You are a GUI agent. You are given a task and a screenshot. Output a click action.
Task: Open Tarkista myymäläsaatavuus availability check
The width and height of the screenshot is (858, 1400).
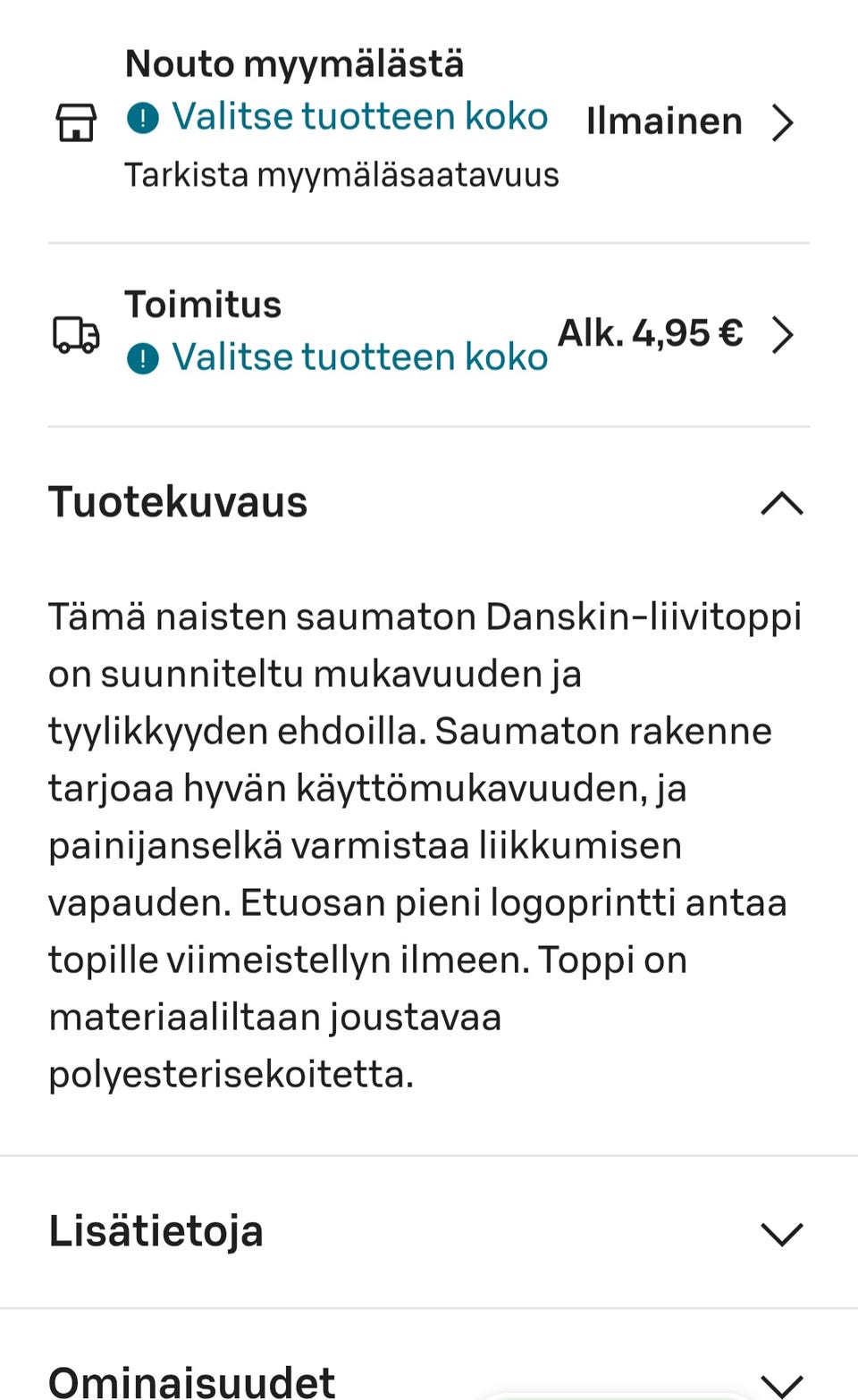tap(343, 175)
